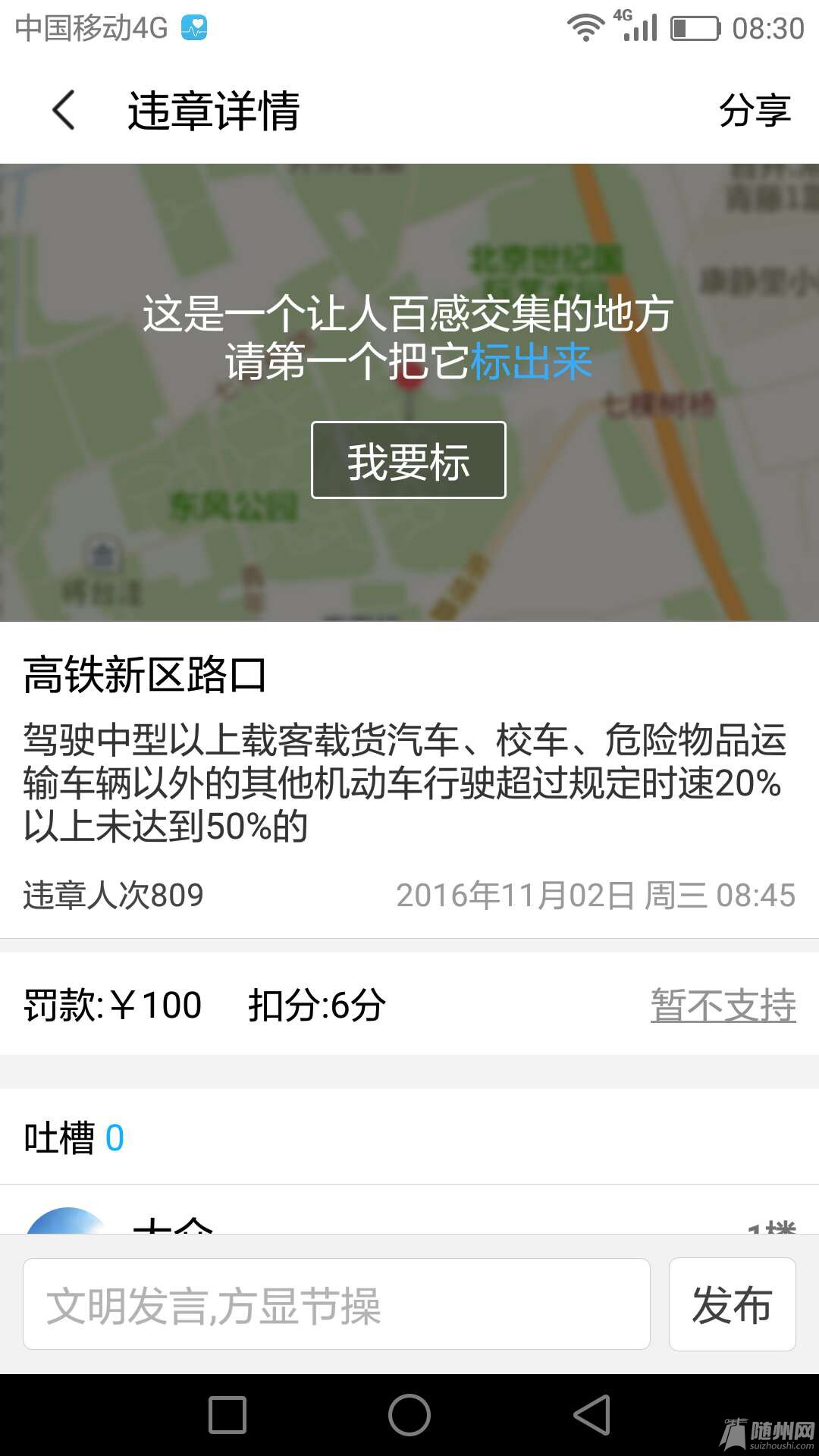Tap the system home button
The height and width of the screenshot is (1456, 819).
[409, 1415]
